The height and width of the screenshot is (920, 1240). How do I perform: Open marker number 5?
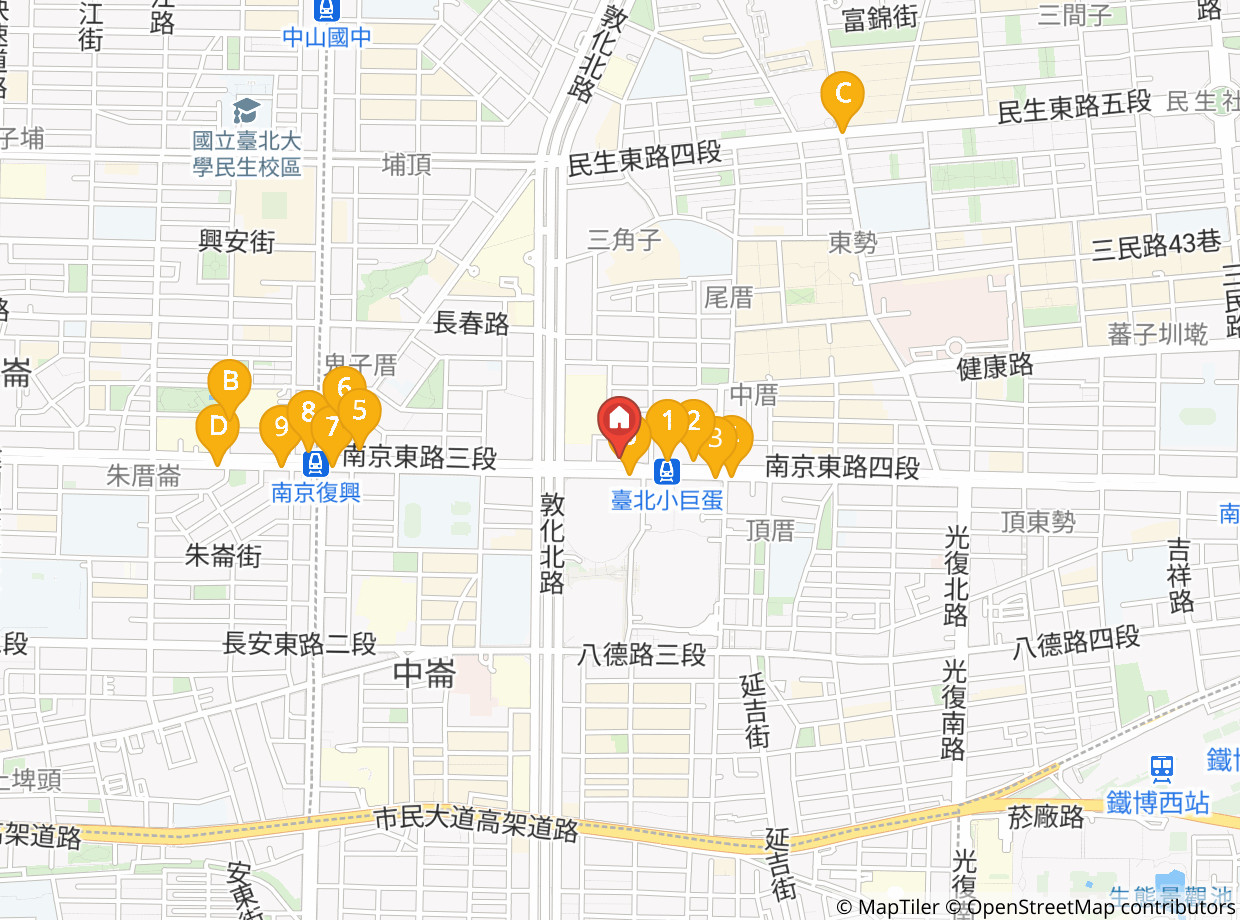(x=361, y=409)
